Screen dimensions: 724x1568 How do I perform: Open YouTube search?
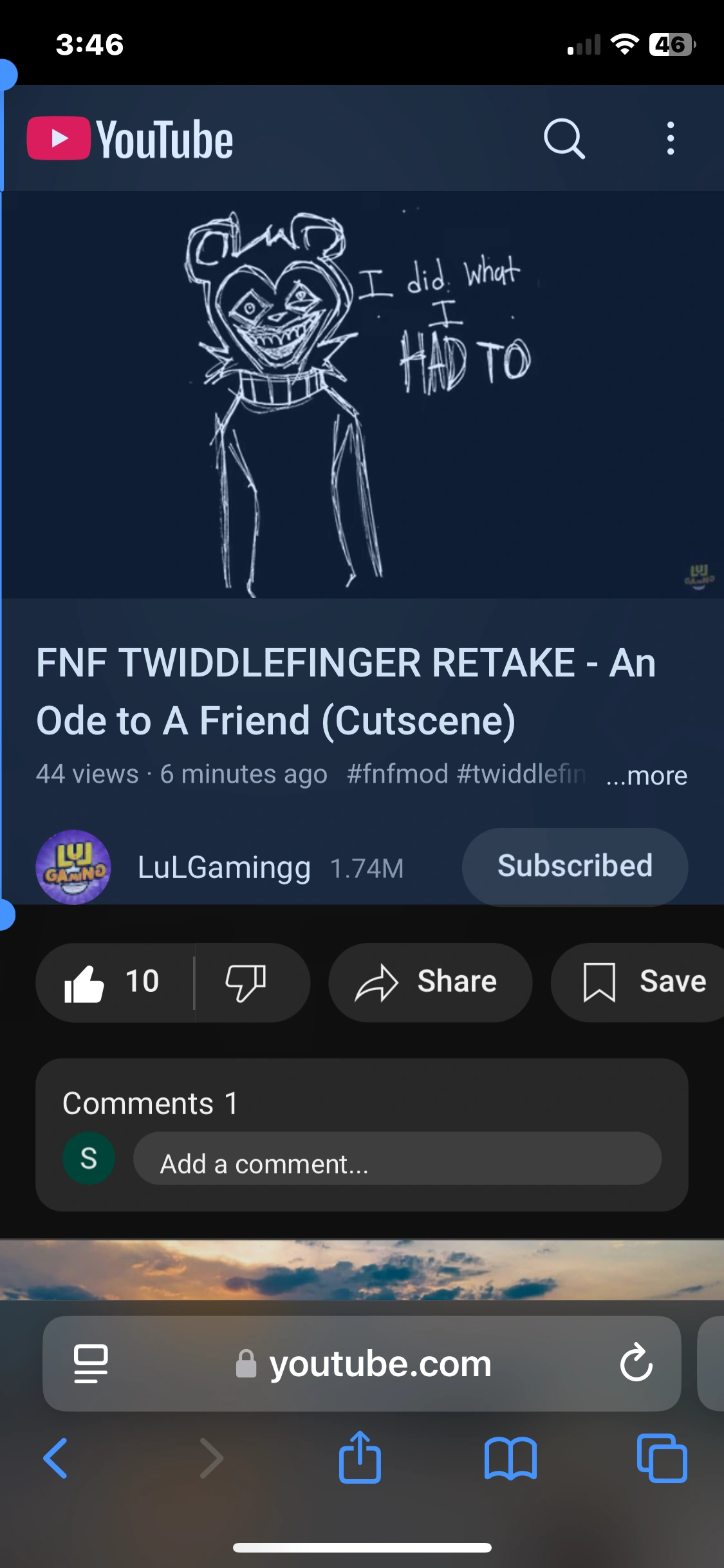[x=564, y=138]
